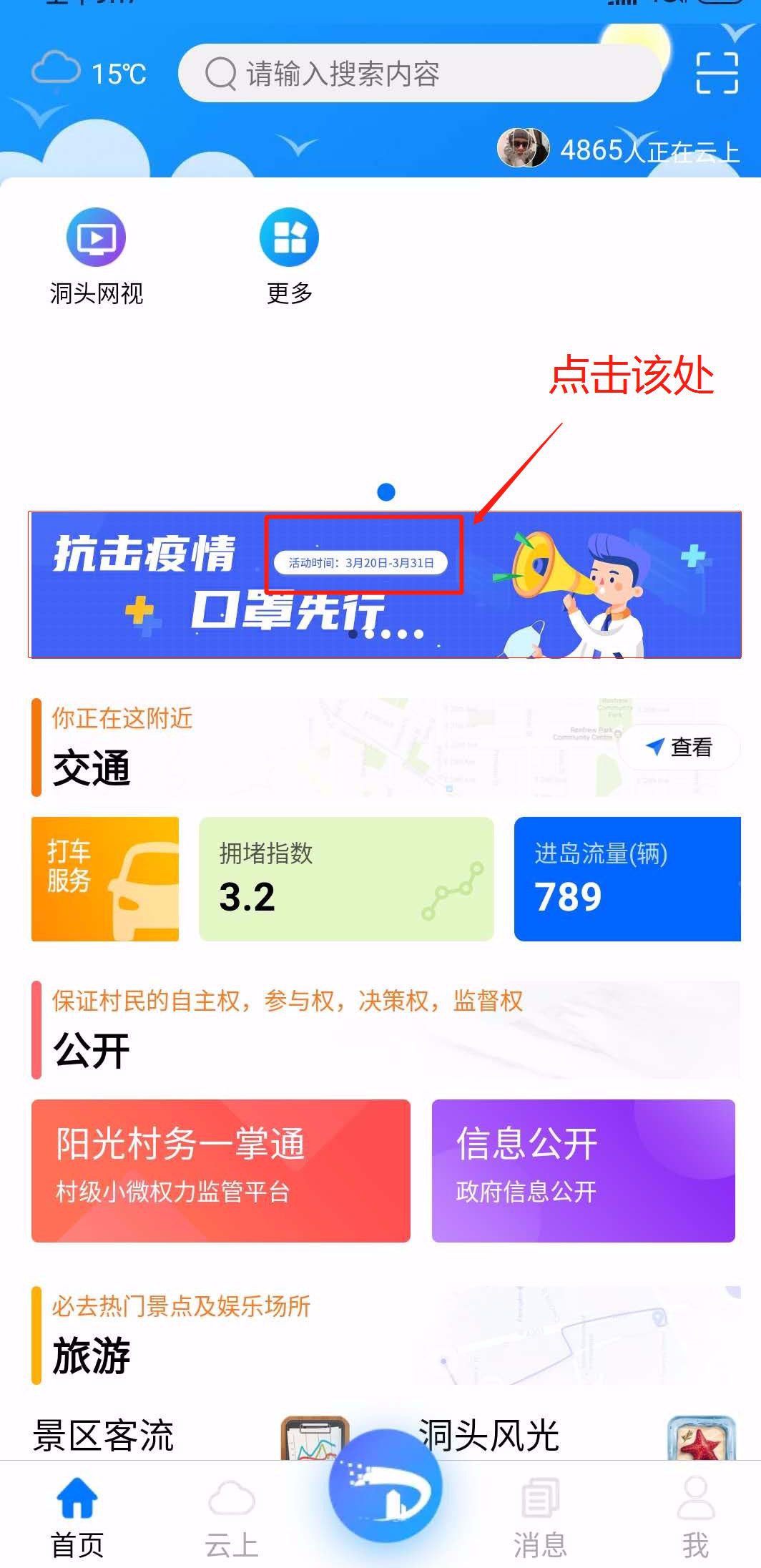Tap the user avatar beside 4865人正在云上
Screen dimensions: 761x1568
point(523,149)
